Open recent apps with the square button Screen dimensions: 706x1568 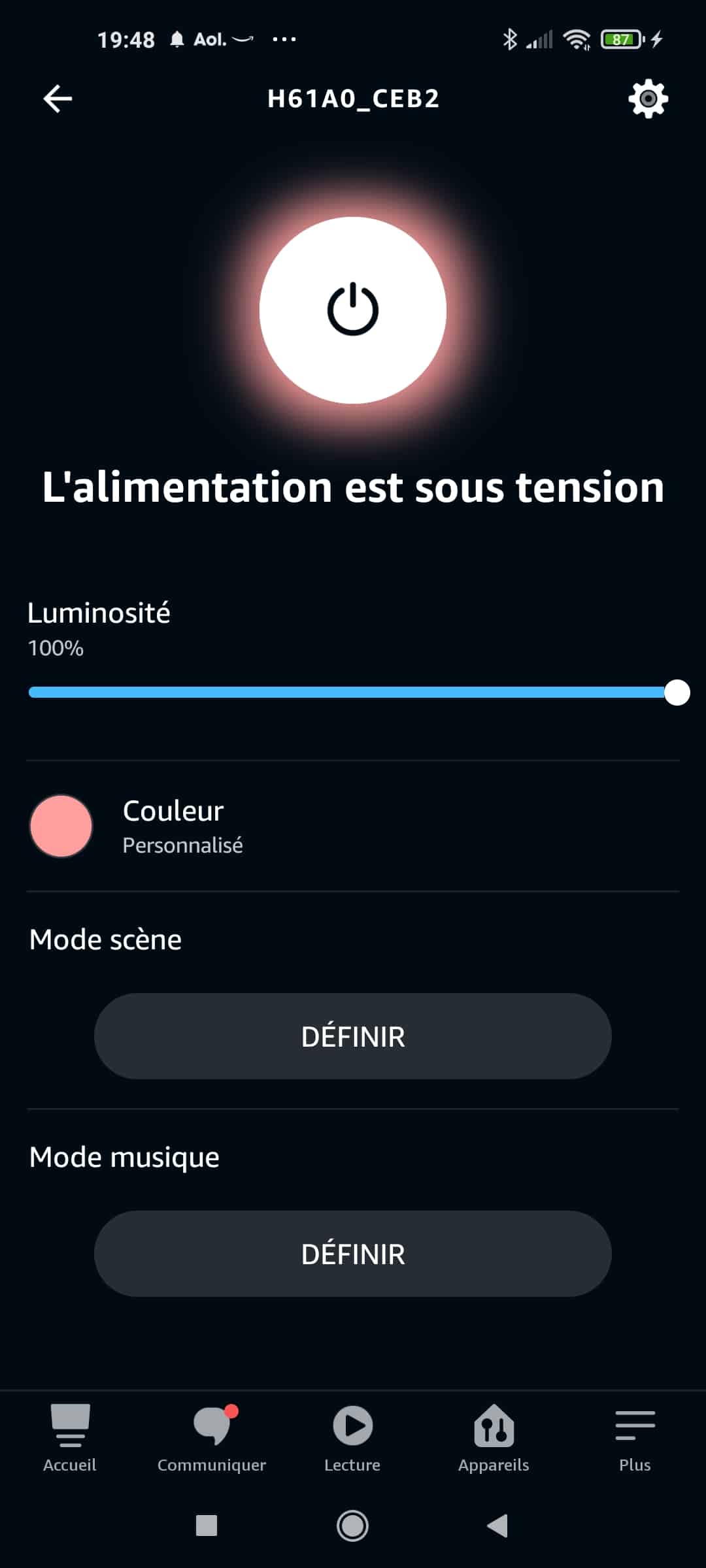[x=207, y=1526]
